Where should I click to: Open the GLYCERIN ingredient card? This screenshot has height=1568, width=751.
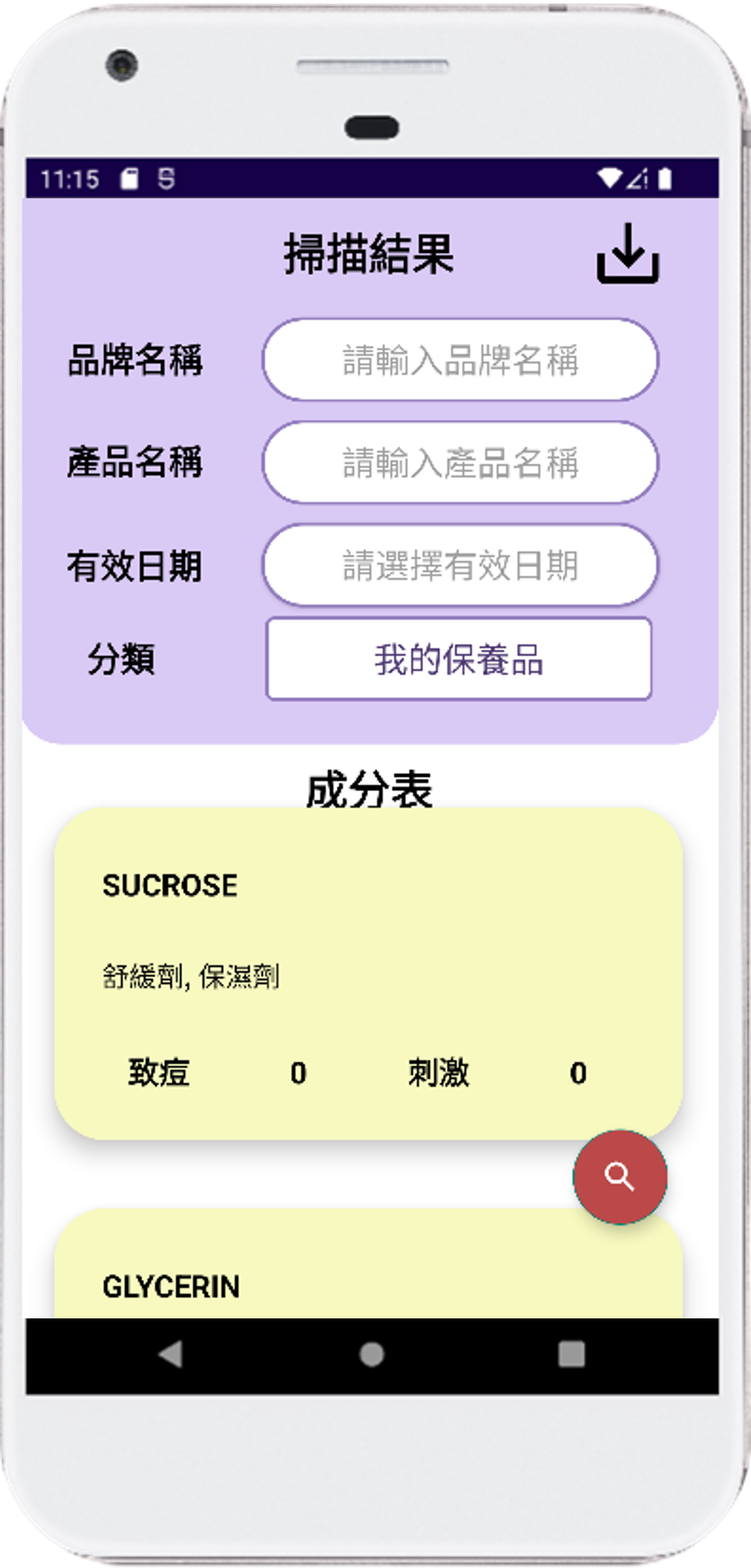[369, 1264]
